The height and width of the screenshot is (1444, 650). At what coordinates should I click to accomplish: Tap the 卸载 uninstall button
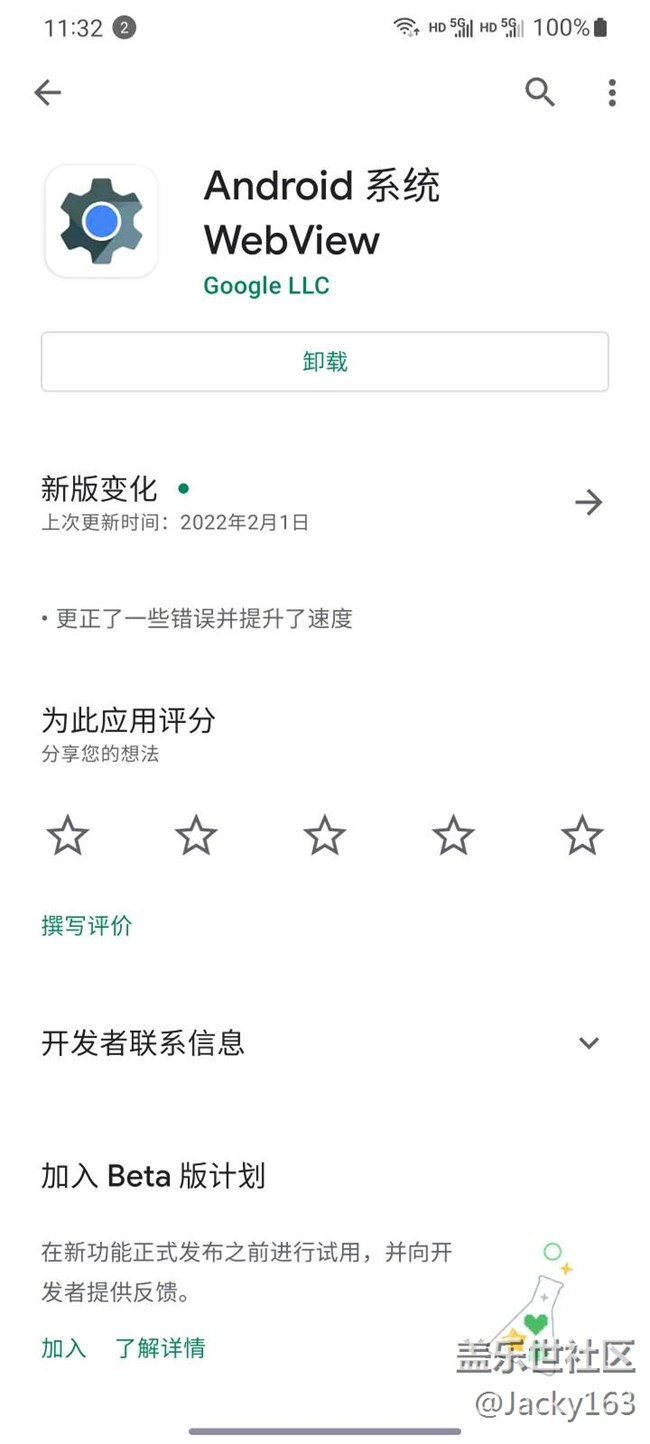pyautogui.click(x=325, y=361)
